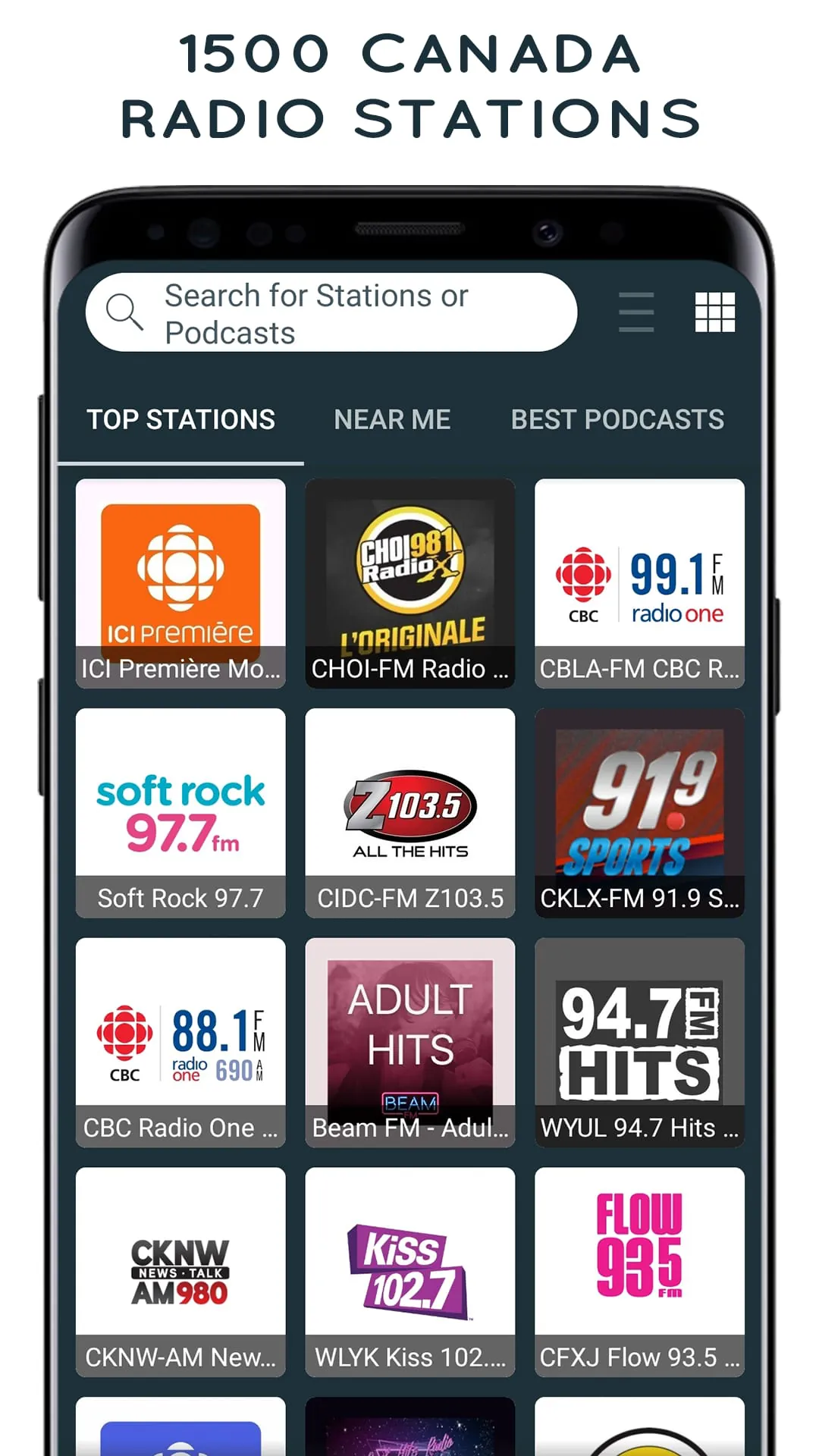
Task: Open the partially visible bottom-middle station card
Action: pos(409,1426)
